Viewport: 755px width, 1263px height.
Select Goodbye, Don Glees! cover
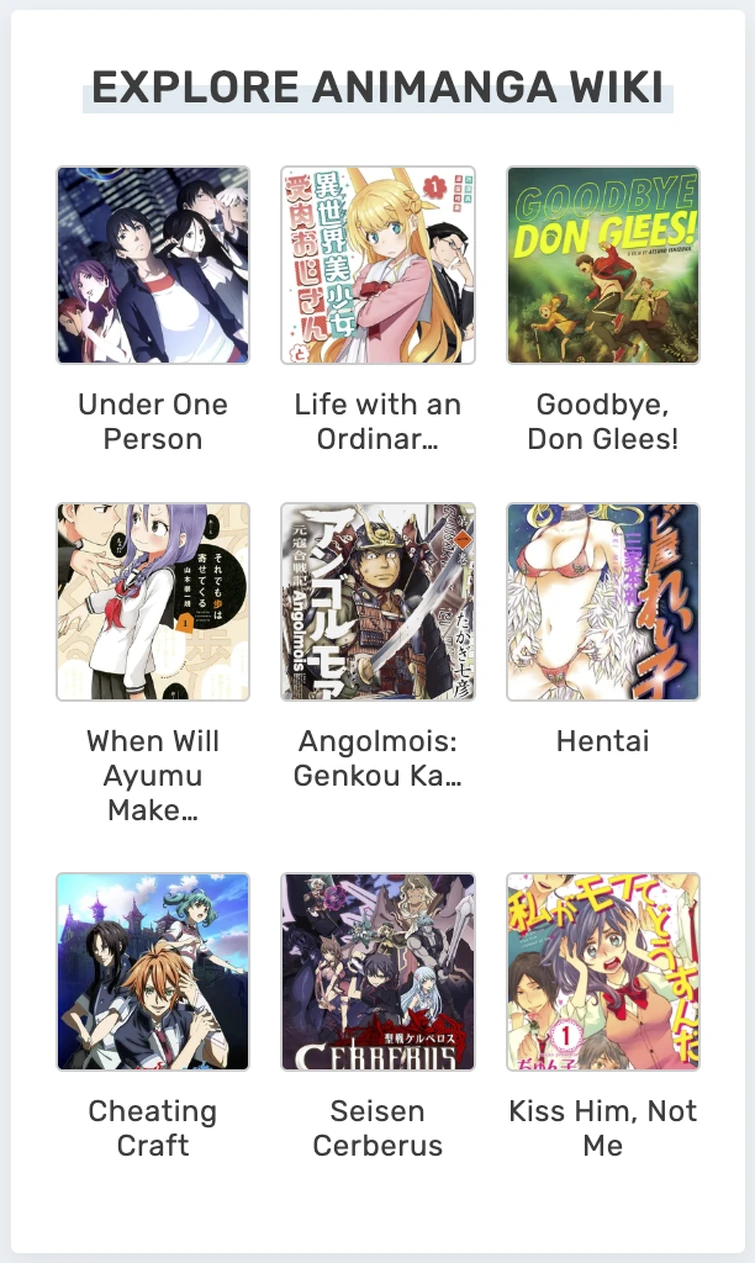603,265
